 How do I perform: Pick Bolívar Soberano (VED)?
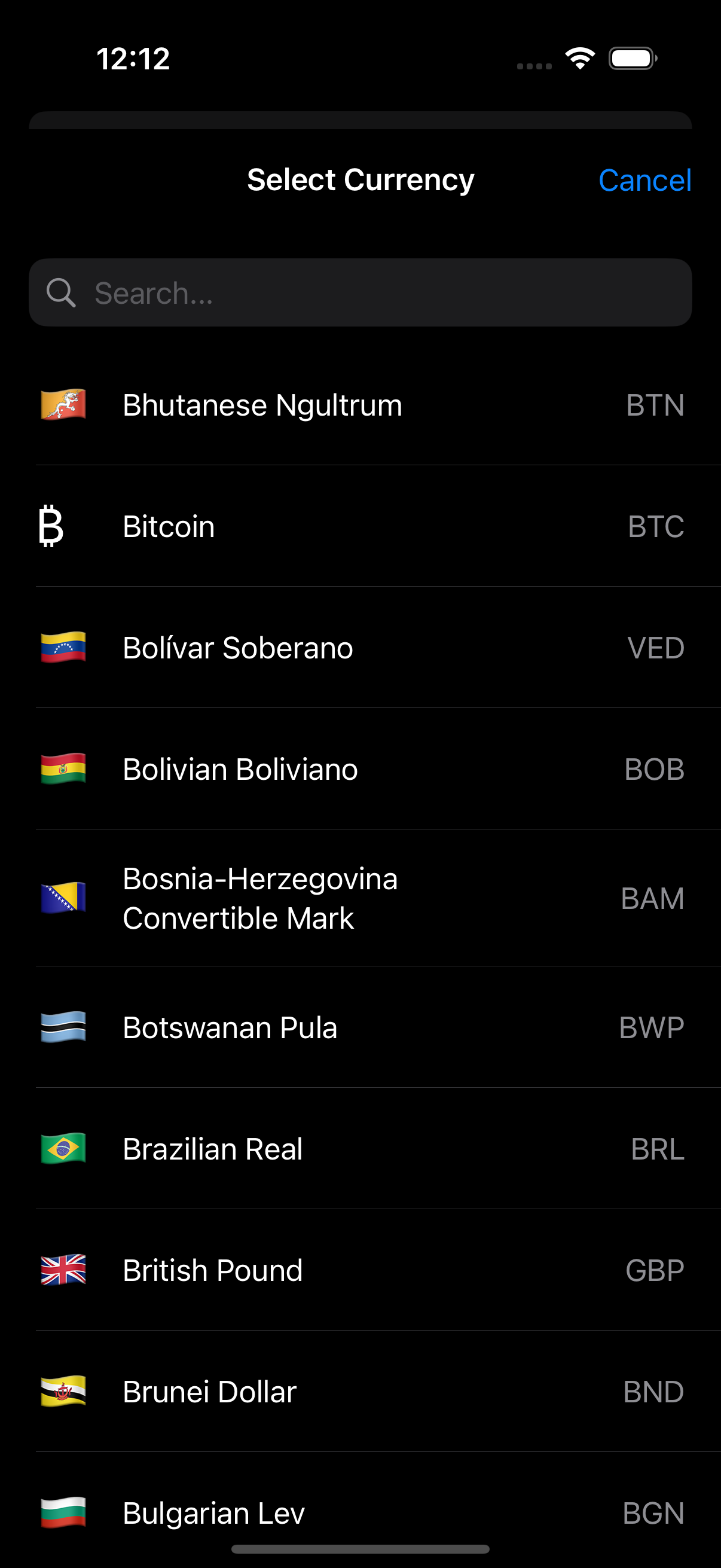click(x=360, y=648)
